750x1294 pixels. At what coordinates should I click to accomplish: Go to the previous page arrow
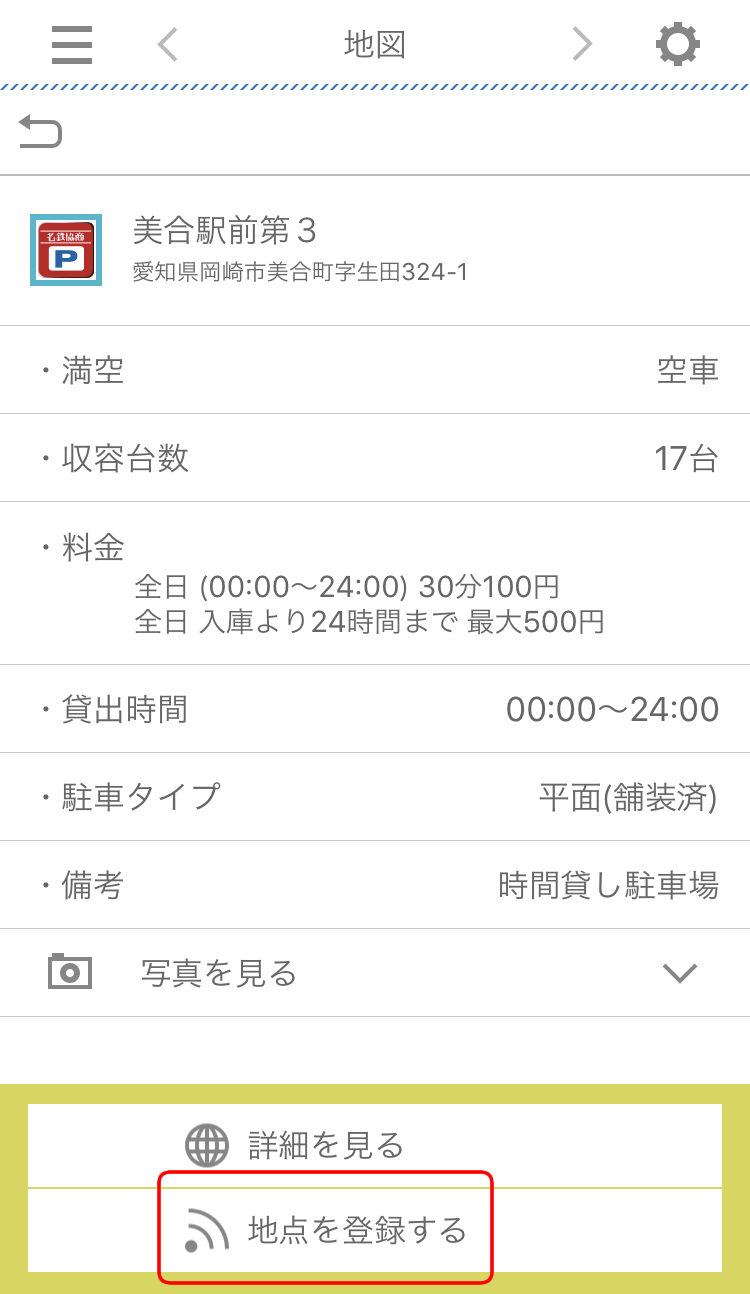pyautogui.click(x=168, y=44)
